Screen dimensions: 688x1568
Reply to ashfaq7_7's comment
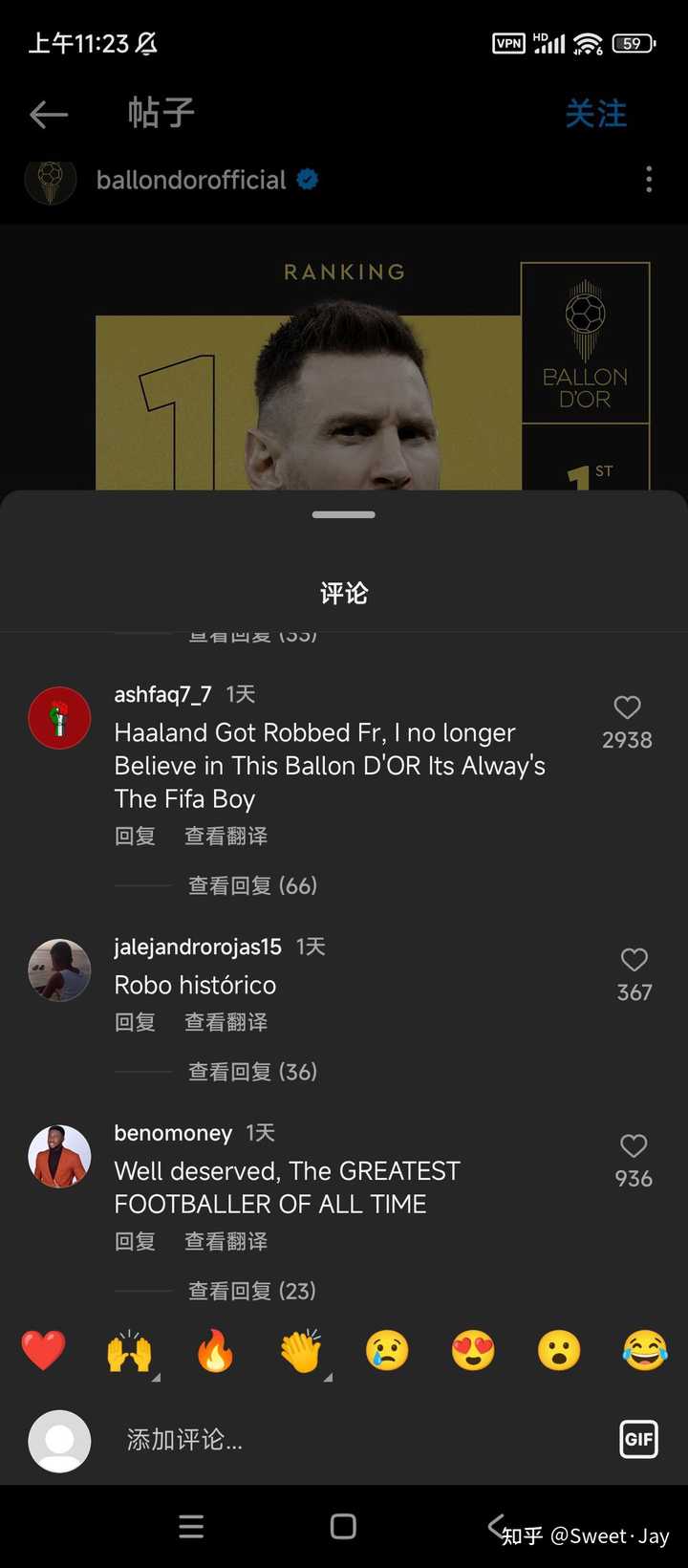pyautogui.click(x=135, y=837)
